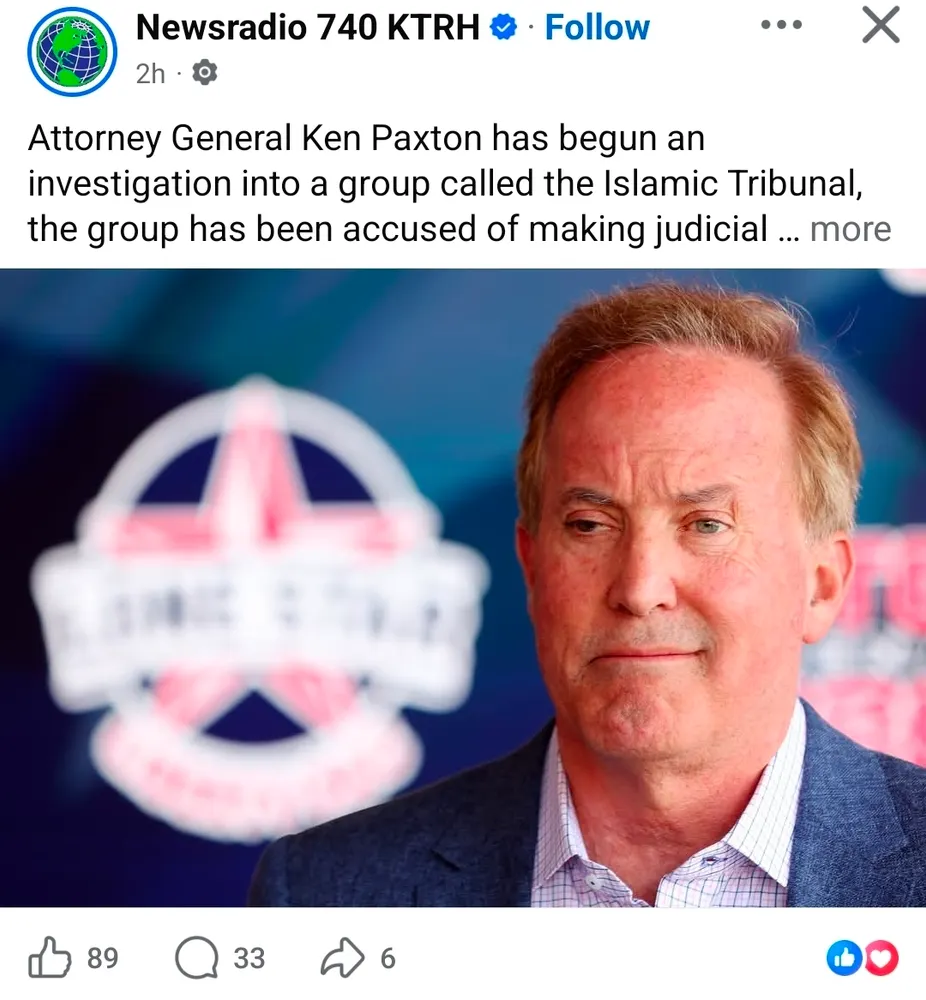View the post's audience settings gear
Viewport: 926px width, 1000px height.
(x=205, y=73)
